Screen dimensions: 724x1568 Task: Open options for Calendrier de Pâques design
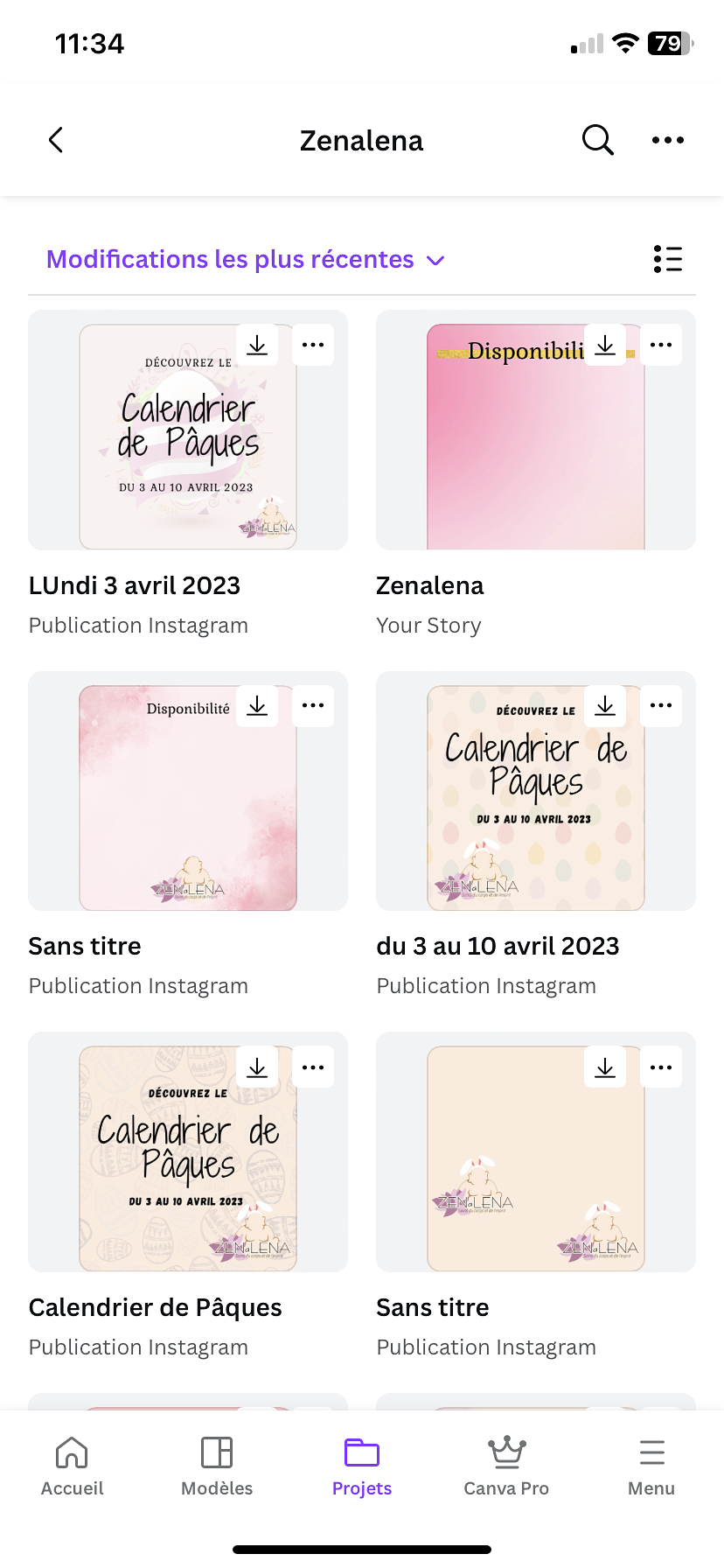pos(313,1067)
